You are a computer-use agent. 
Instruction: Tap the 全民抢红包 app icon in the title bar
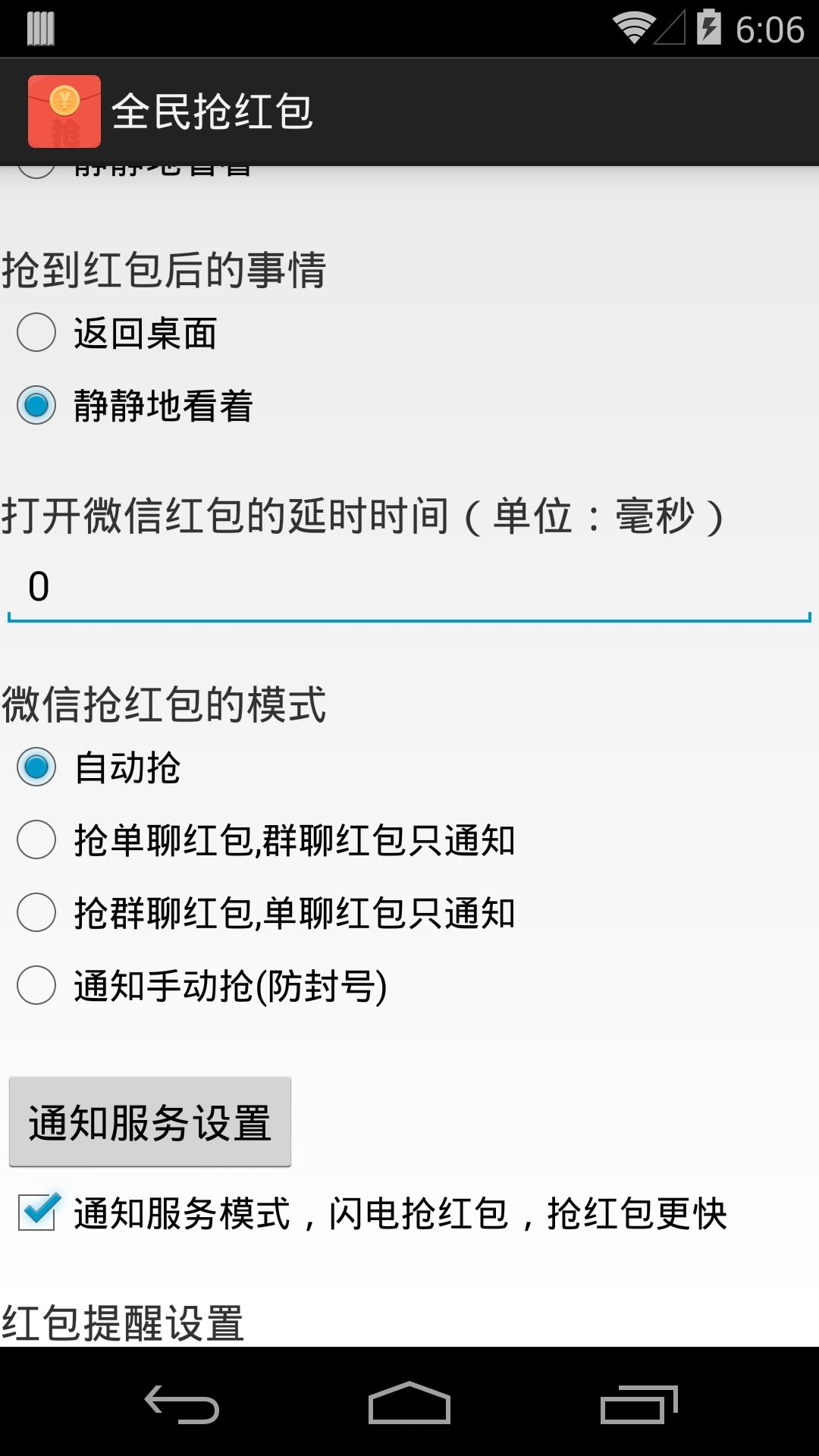pos(64,111)
